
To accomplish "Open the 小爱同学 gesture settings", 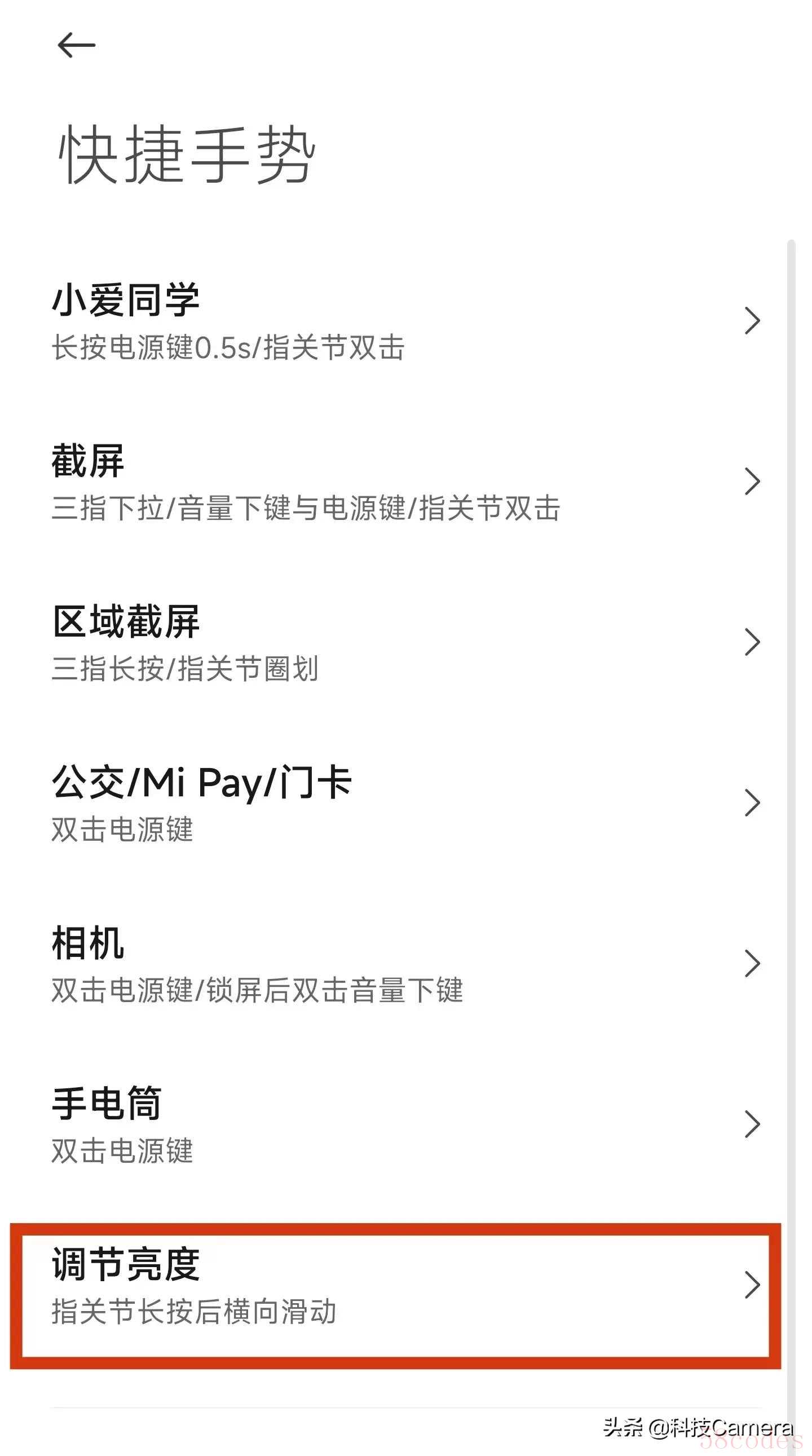I will pyautogui.click(x=395, y=321).
